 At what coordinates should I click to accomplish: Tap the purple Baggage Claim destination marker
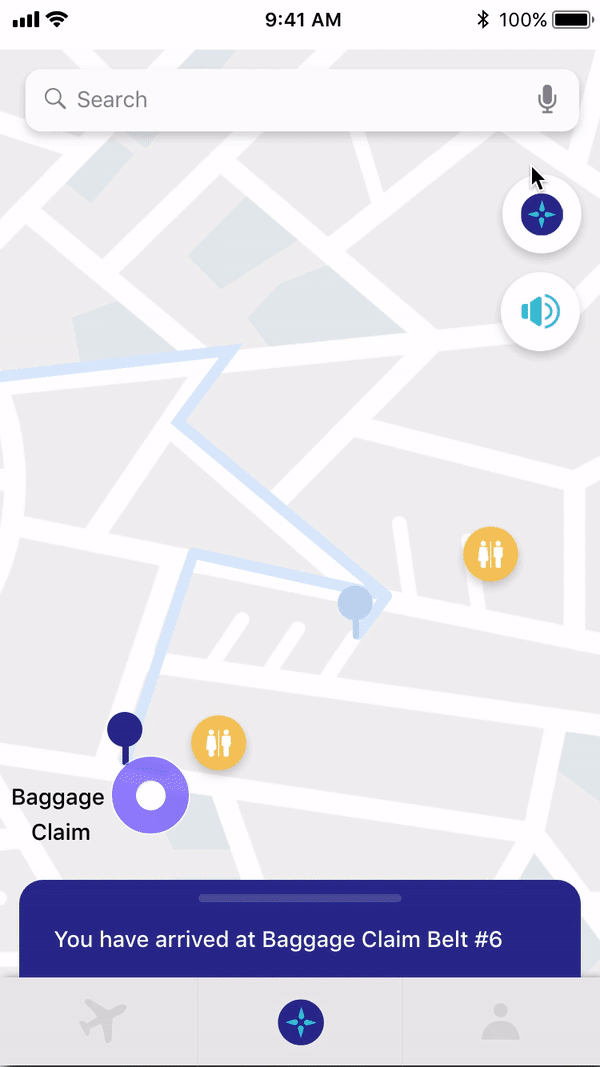pos(151,796)
